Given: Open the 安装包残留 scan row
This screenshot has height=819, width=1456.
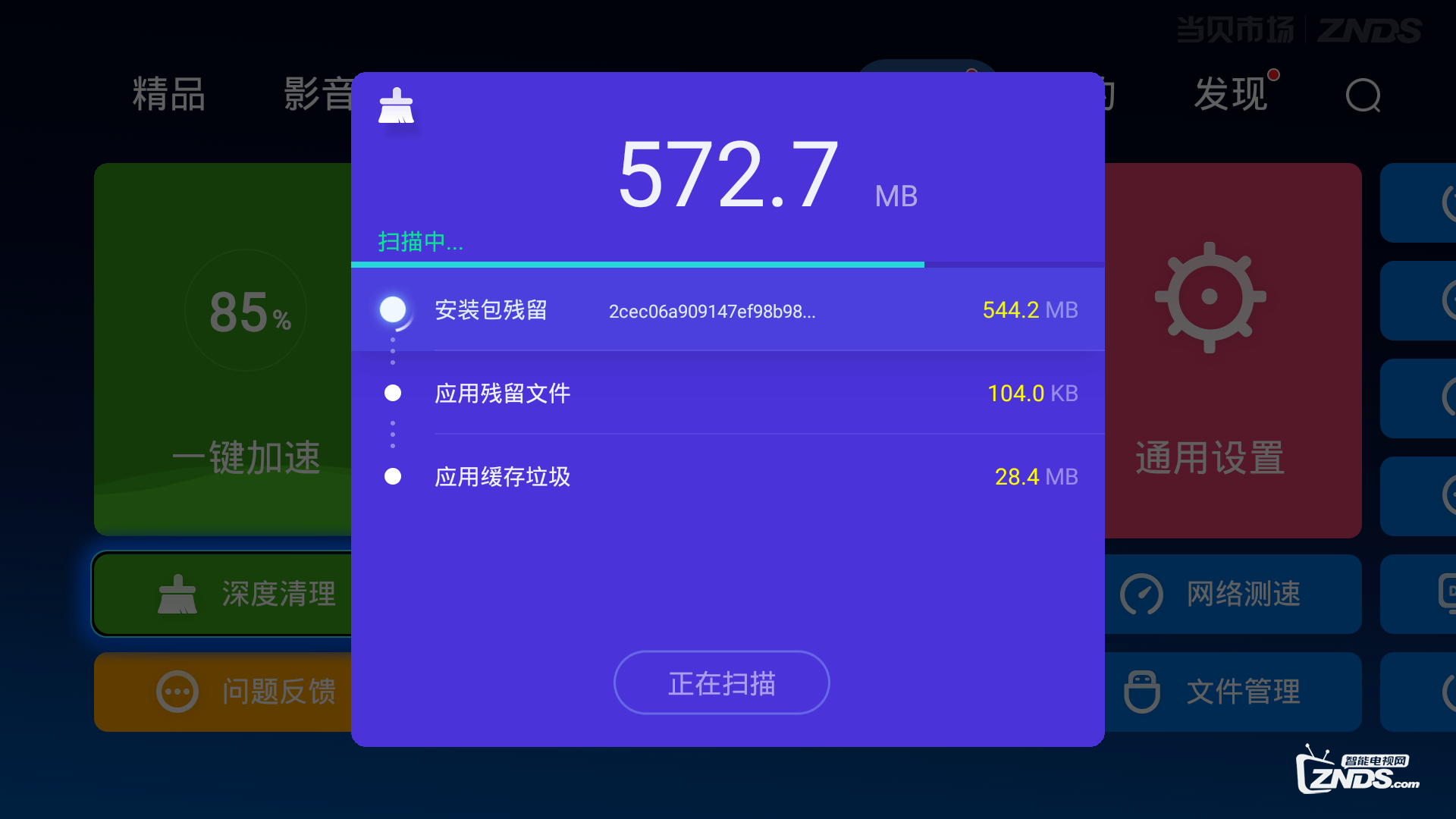Looking at the screenshot, I should [726, 310].
